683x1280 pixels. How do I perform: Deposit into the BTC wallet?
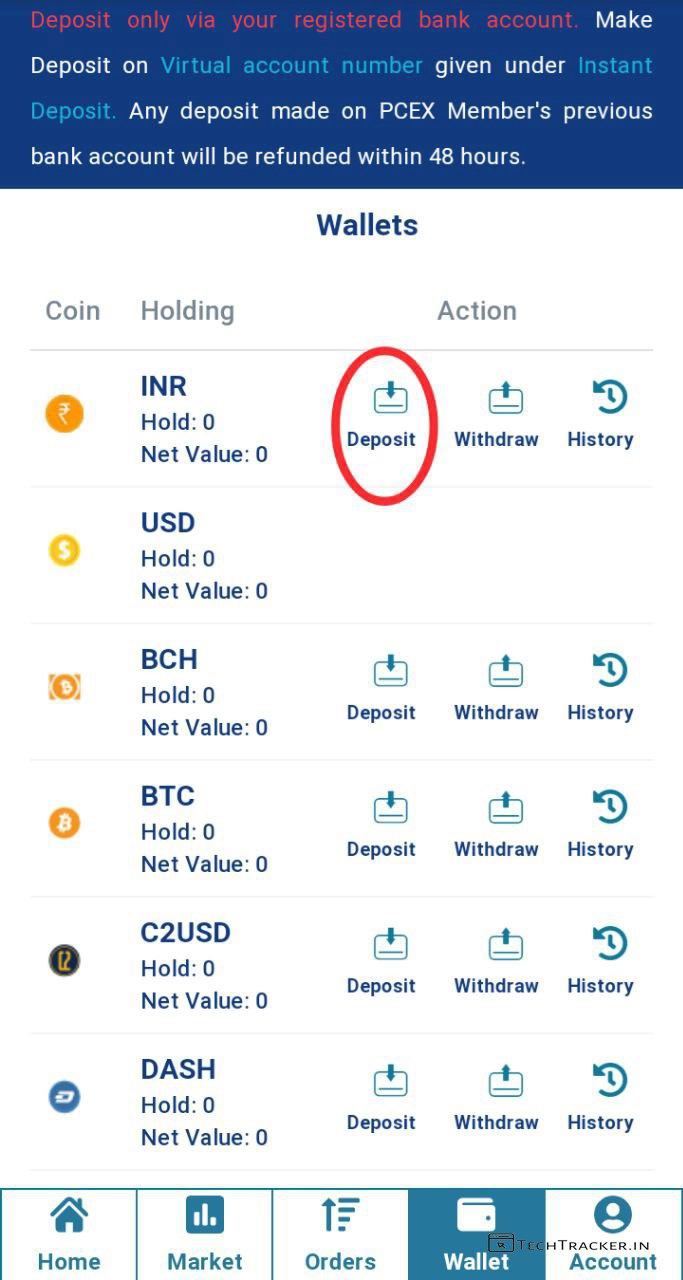381,825
